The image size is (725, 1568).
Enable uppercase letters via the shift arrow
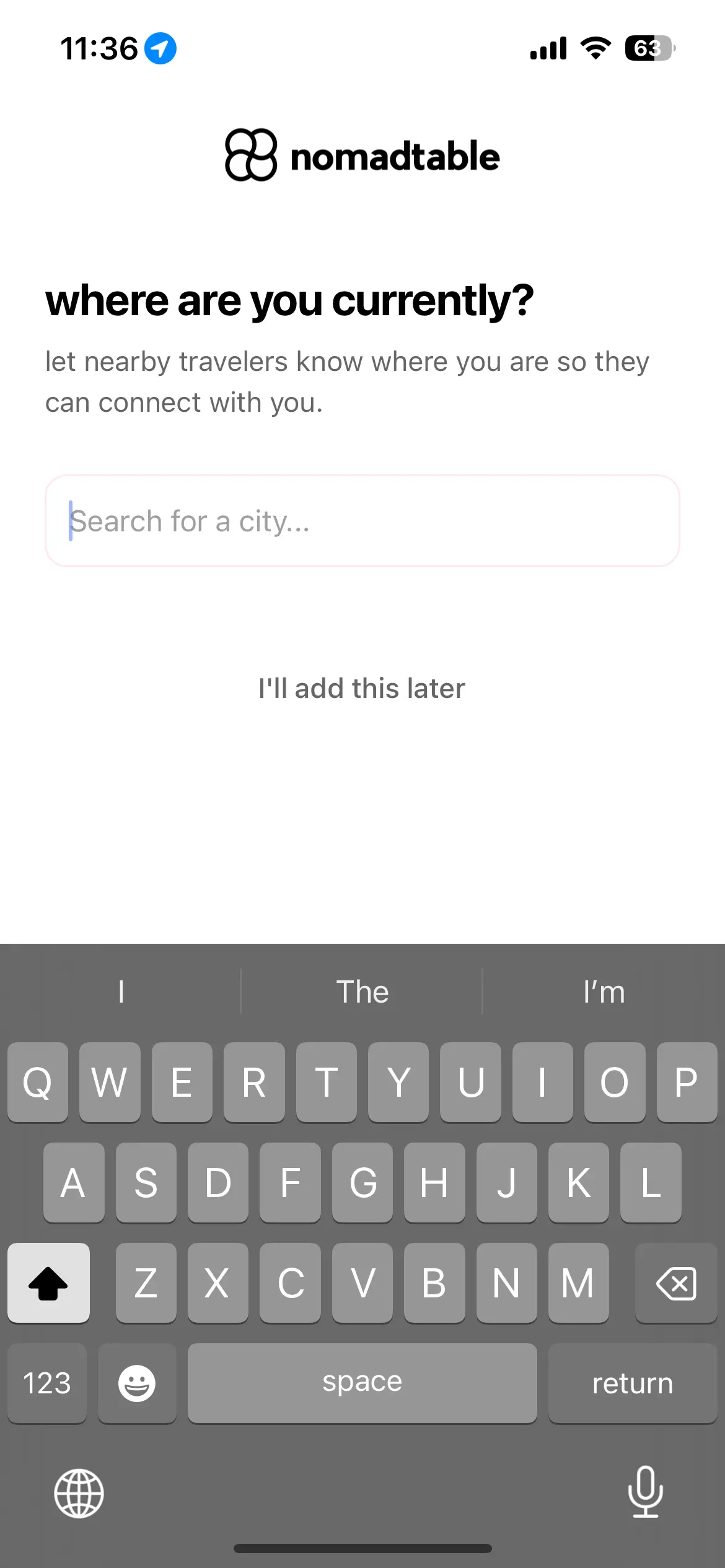48,1284
